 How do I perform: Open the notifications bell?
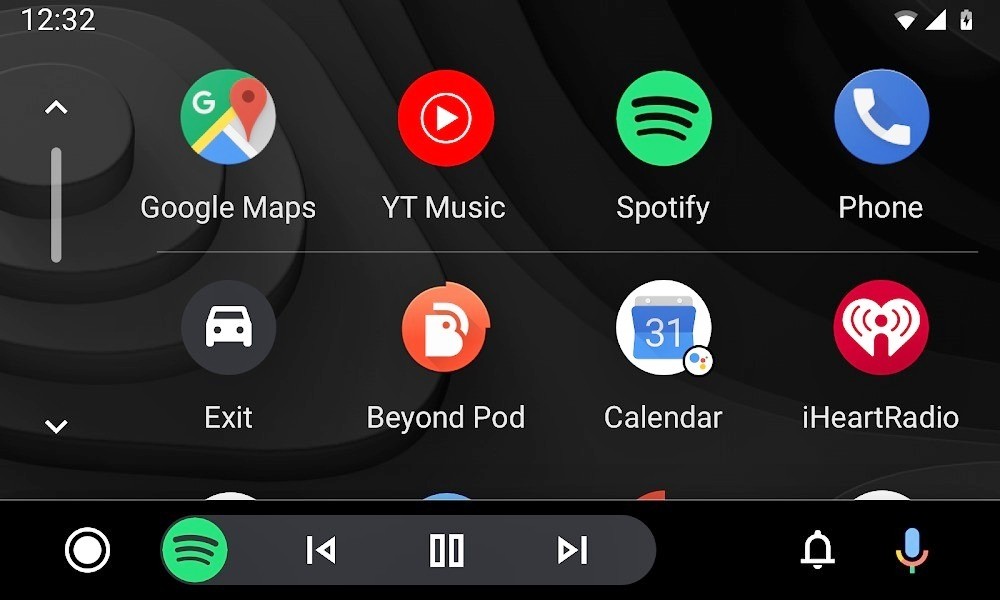(x=818, y=550)
